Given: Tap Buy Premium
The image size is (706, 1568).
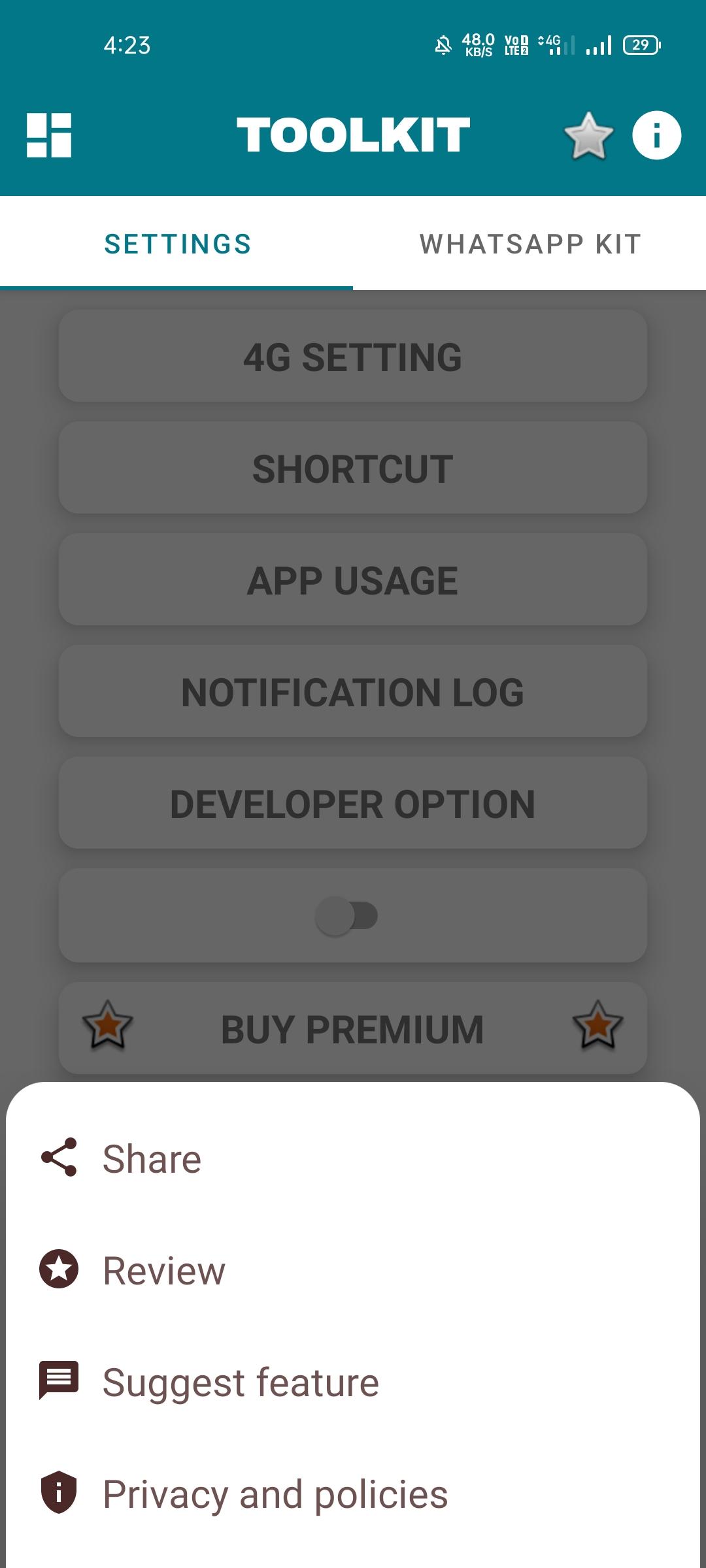Looking at the screenshot, I should tap(353, 1029).
